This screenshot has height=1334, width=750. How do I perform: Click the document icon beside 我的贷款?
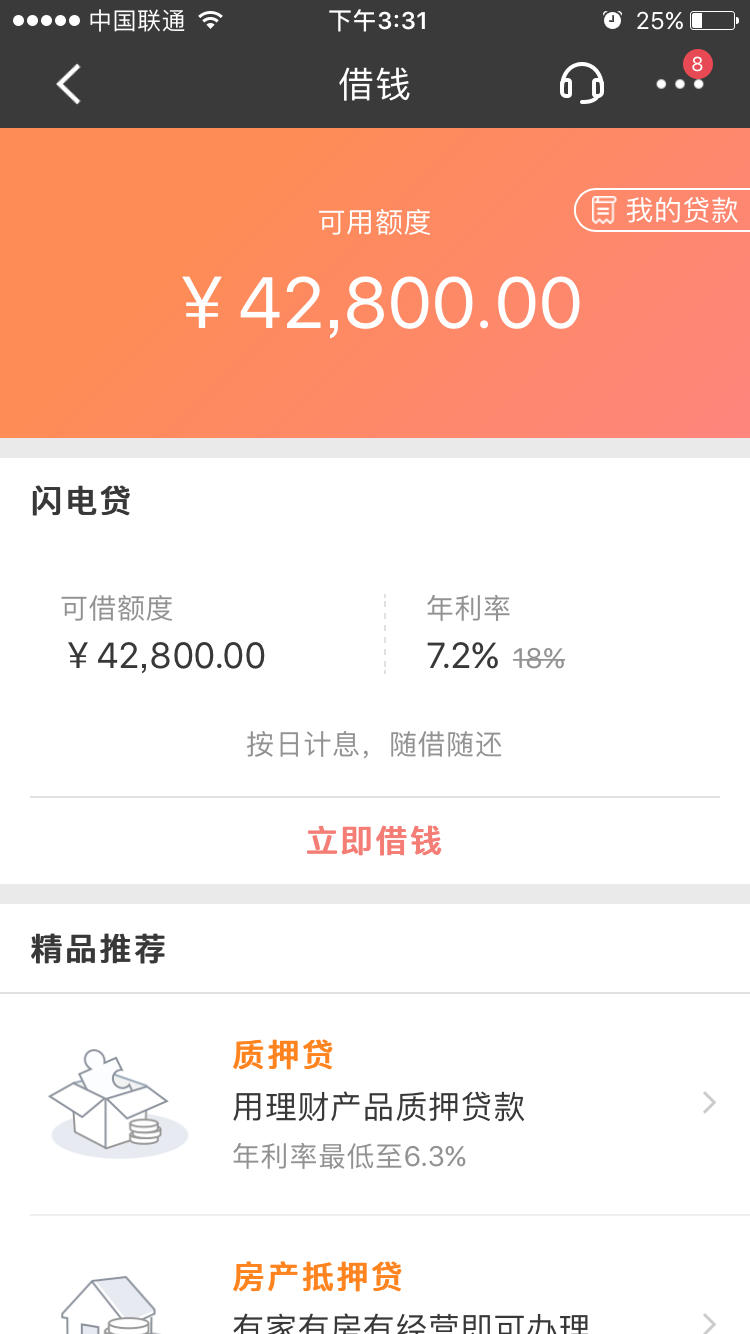pyautogui.click(x=604, y=211)
